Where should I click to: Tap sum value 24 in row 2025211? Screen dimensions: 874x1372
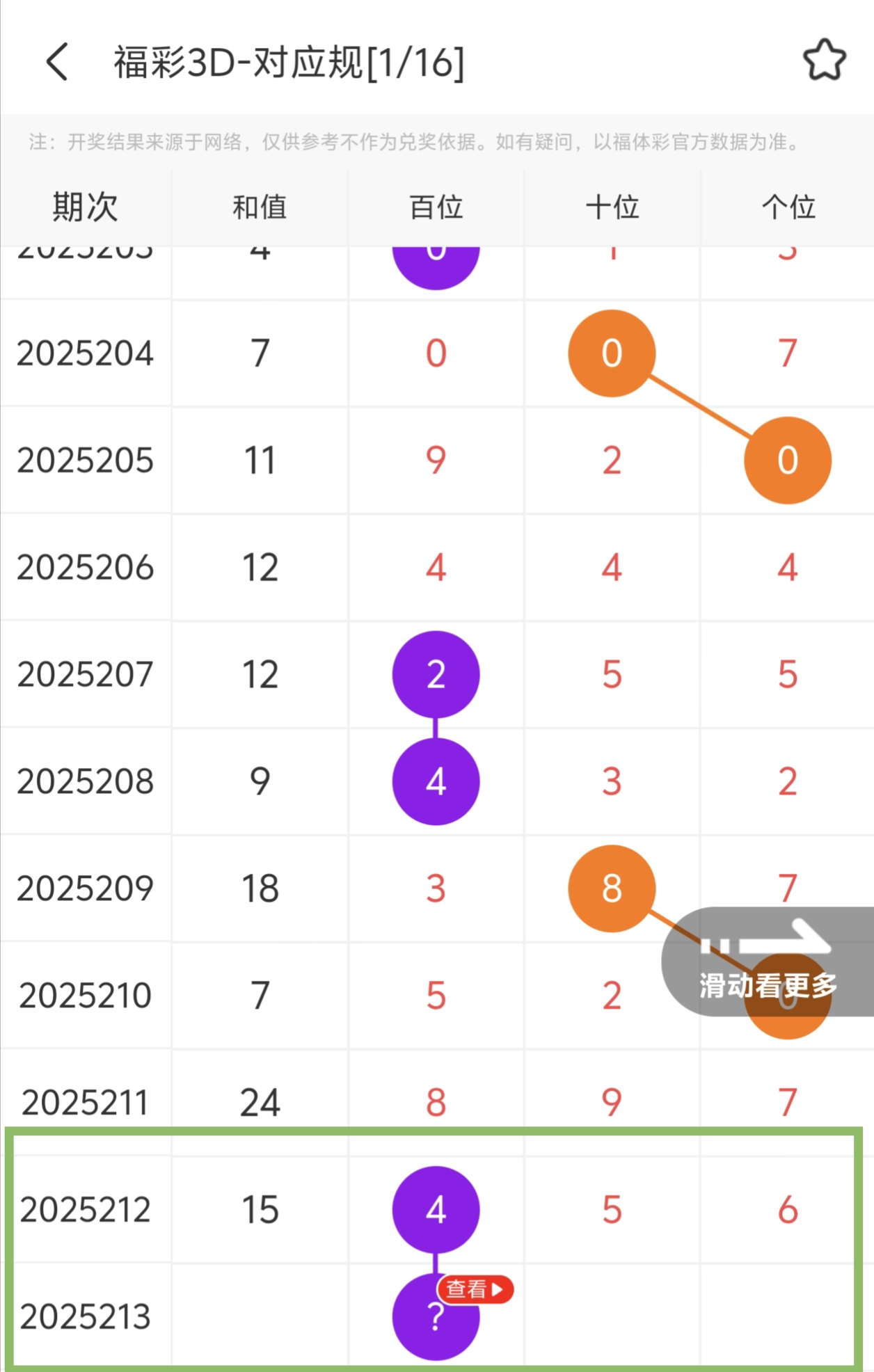pyautogui.click(x=260, y=1101)
